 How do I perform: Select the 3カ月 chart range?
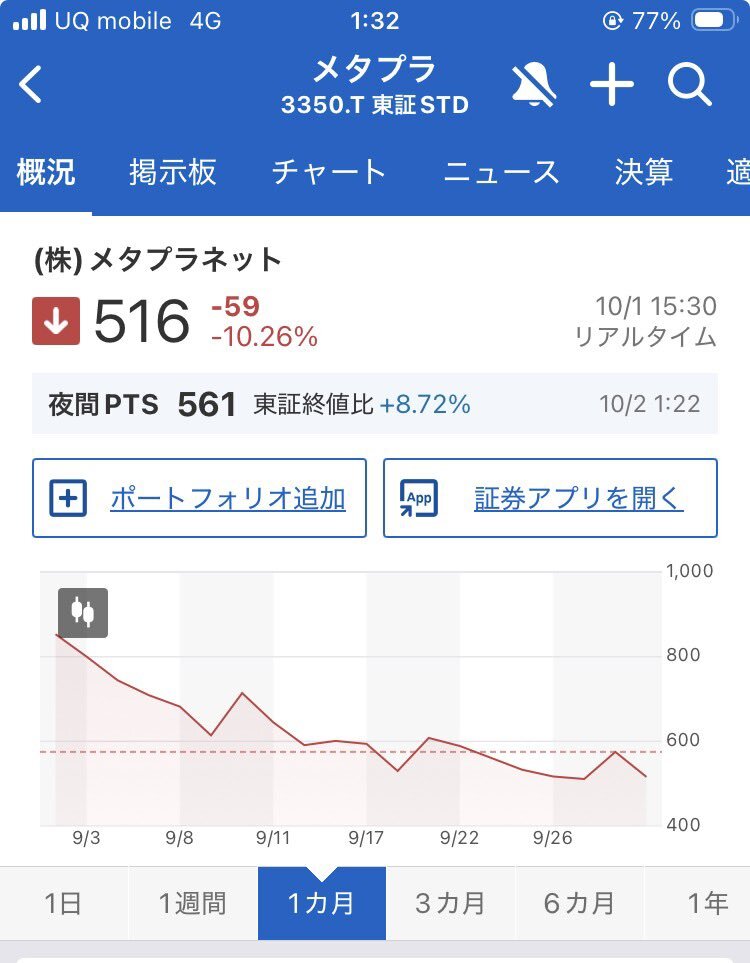click(450, 903)
